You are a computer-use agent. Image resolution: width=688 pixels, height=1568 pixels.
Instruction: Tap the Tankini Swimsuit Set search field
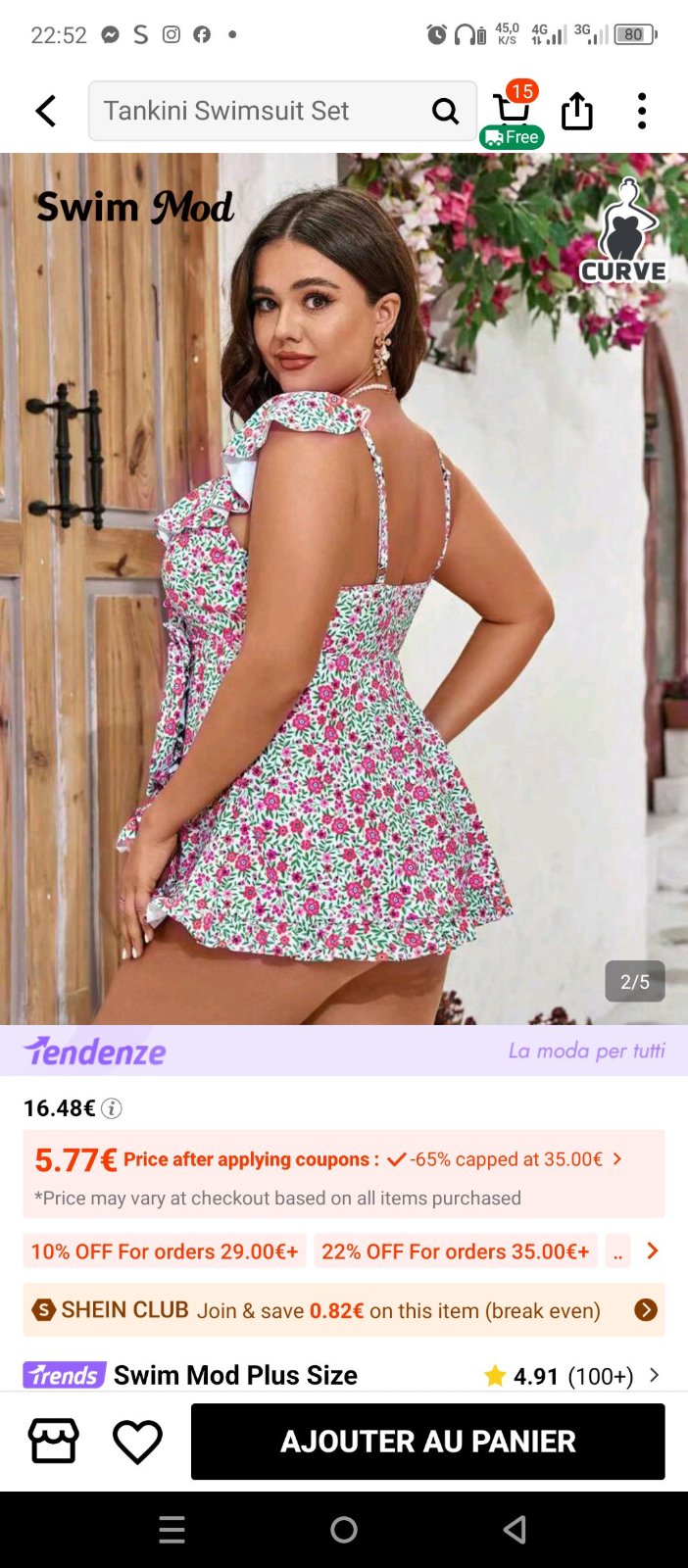pyautogui.click(x=282, y=111)
